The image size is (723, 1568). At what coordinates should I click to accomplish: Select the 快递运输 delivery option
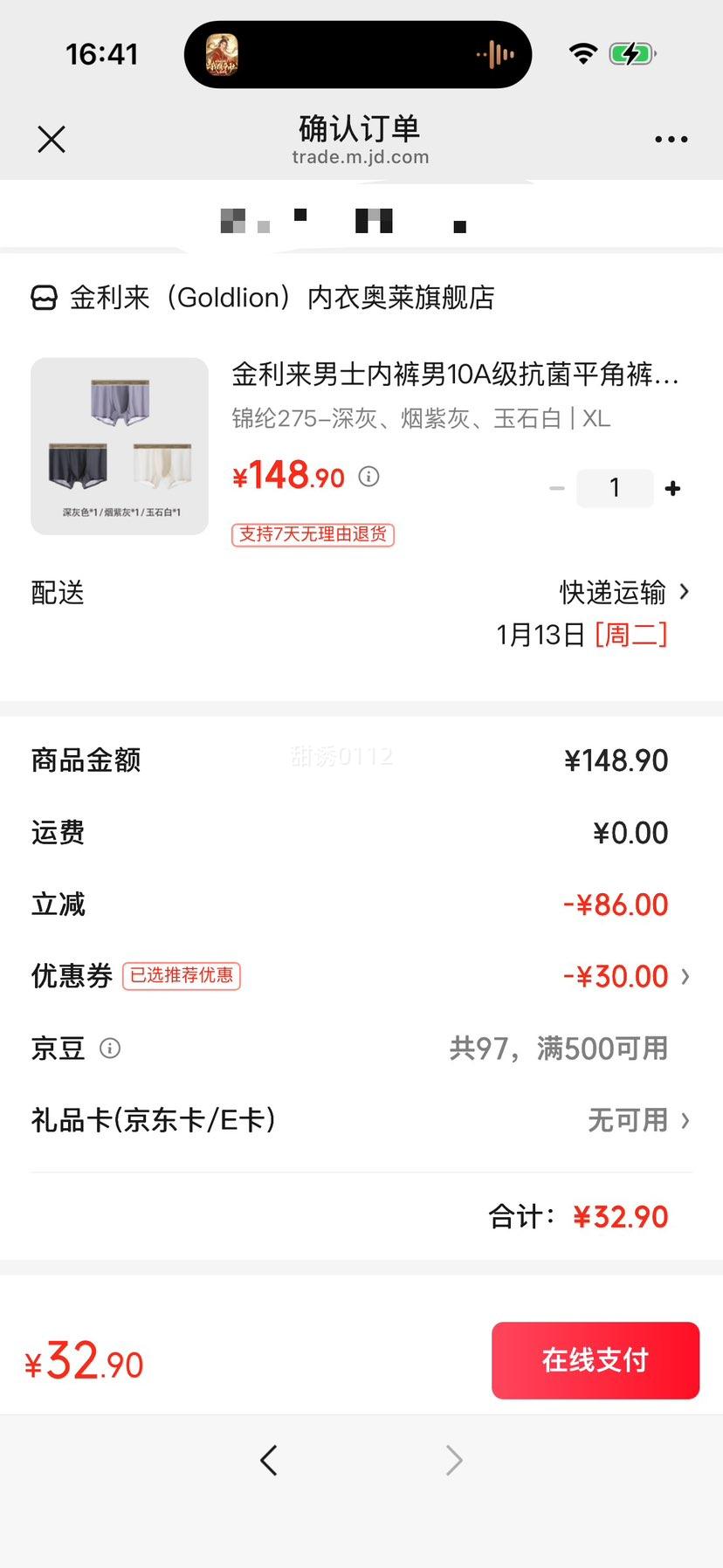tap(611, 593)
